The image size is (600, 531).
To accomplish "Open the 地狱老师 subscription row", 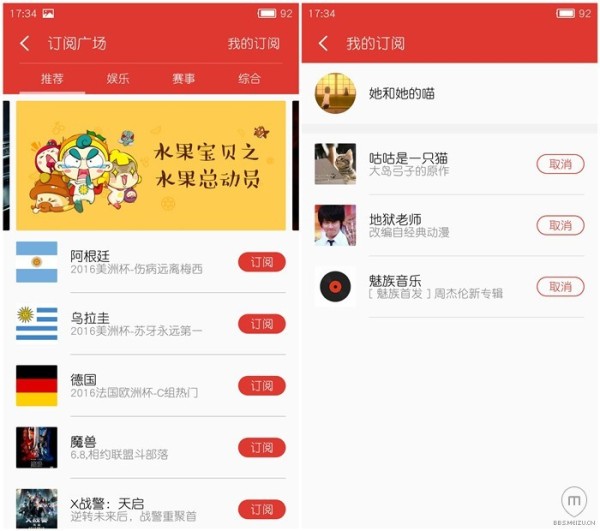I will tap(420, 225).
